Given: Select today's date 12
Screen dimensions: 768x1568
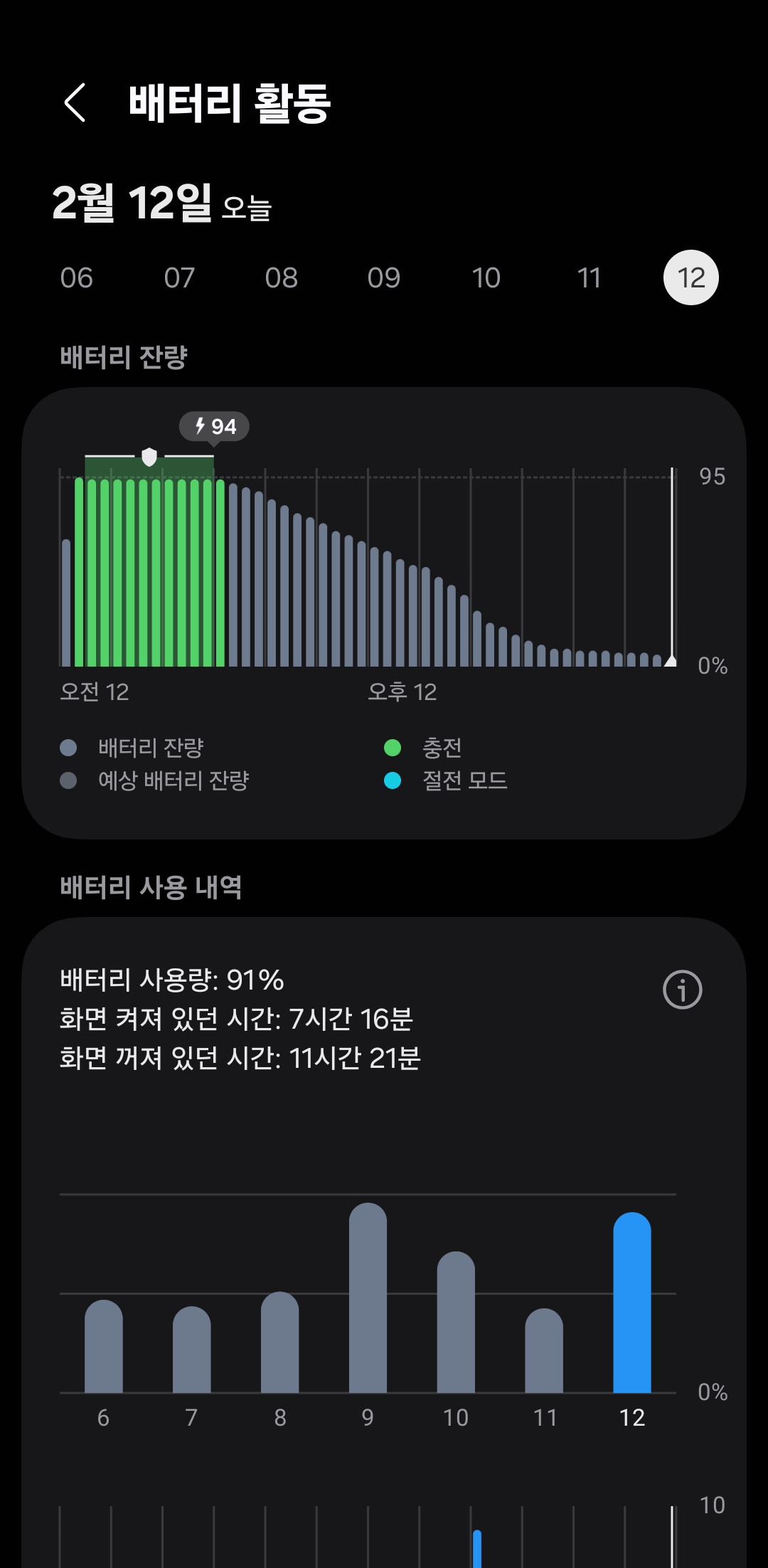Looking at the screenshot, I should (691, 277).
